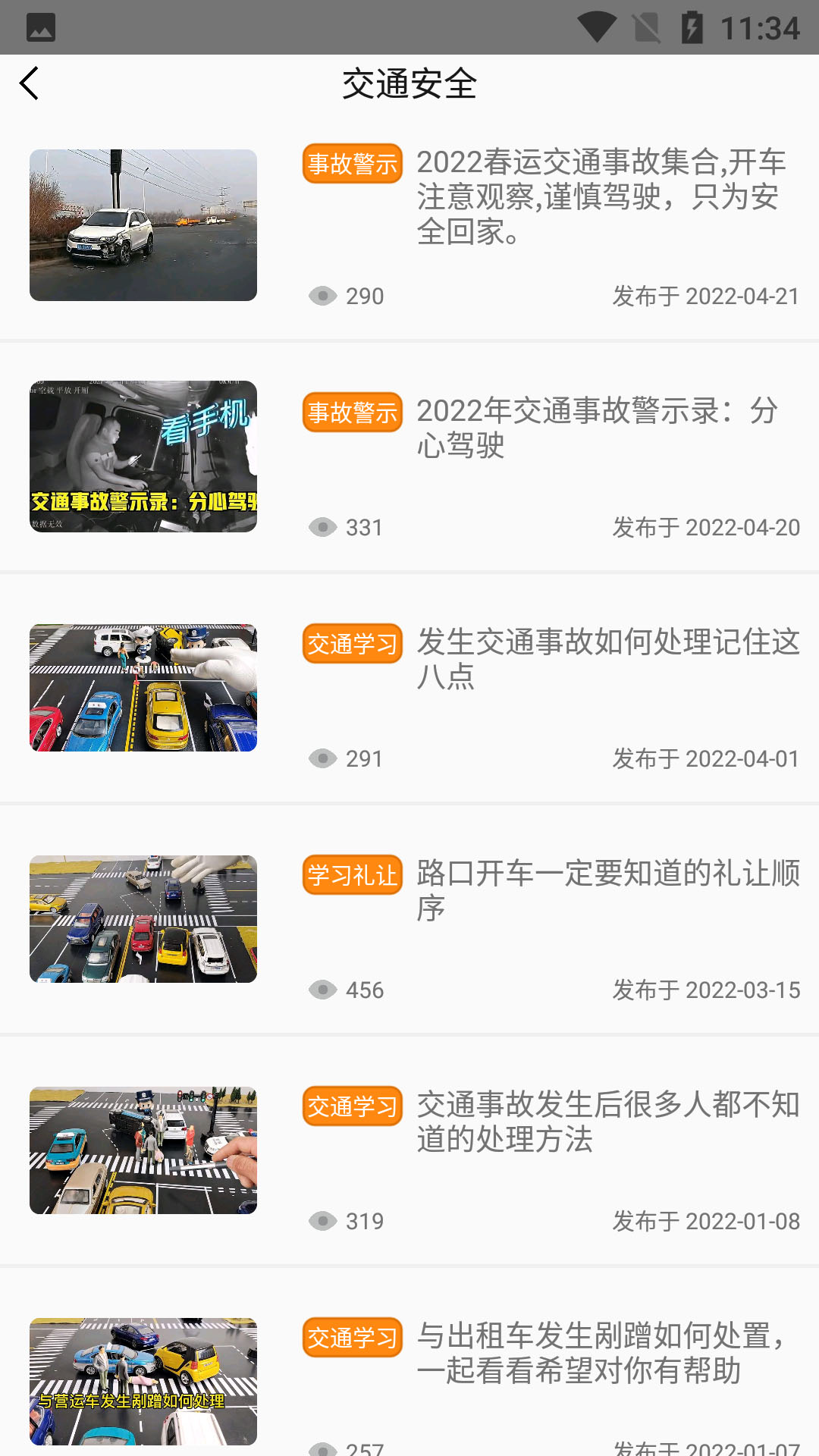Tap the toy-car intersection thumbnail for 发生交通事故如何处理
819x1456 pixels.
pos(143,686)
